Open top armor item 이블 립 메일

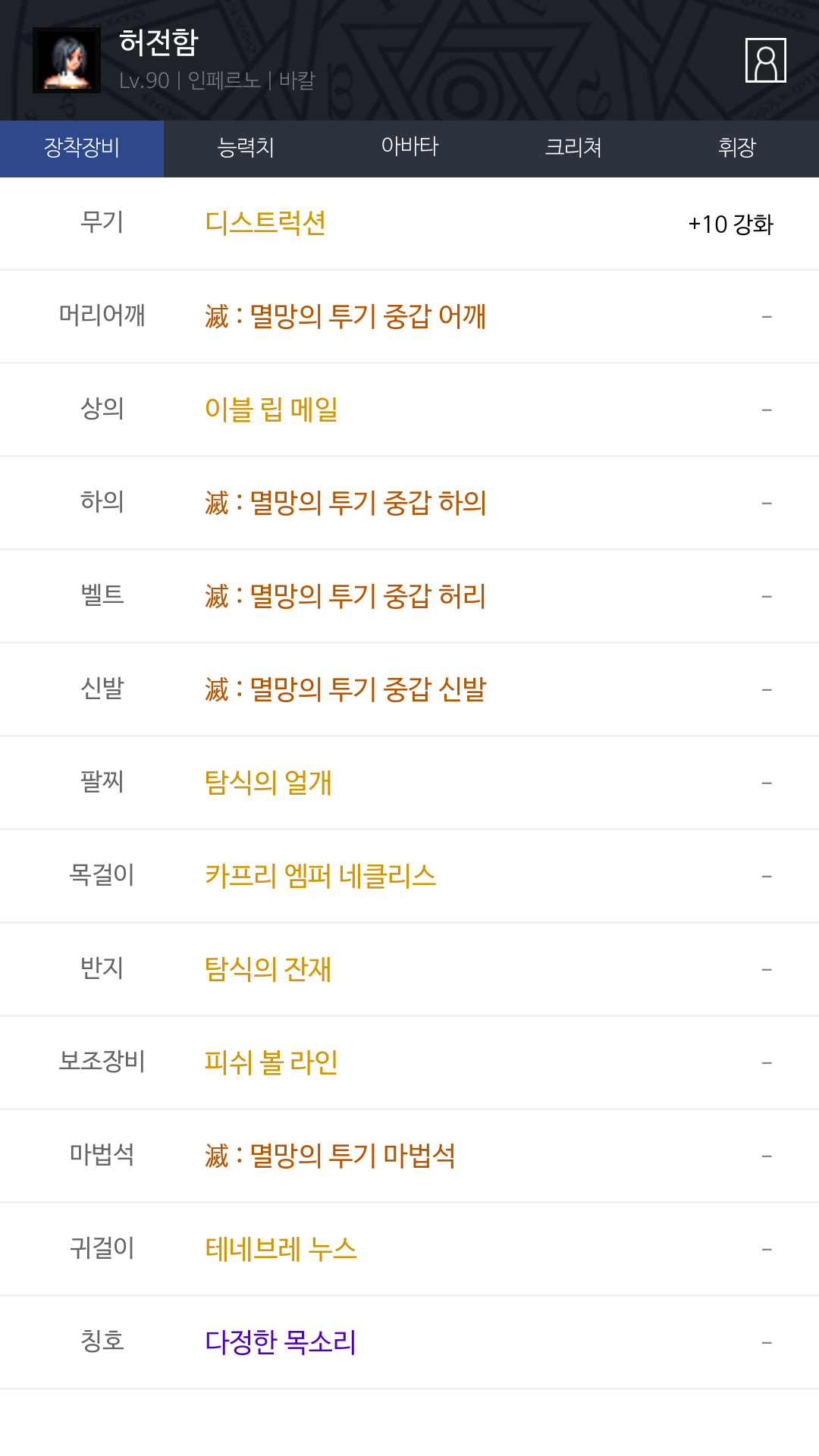pyautogui.click(x=271, y=409)
